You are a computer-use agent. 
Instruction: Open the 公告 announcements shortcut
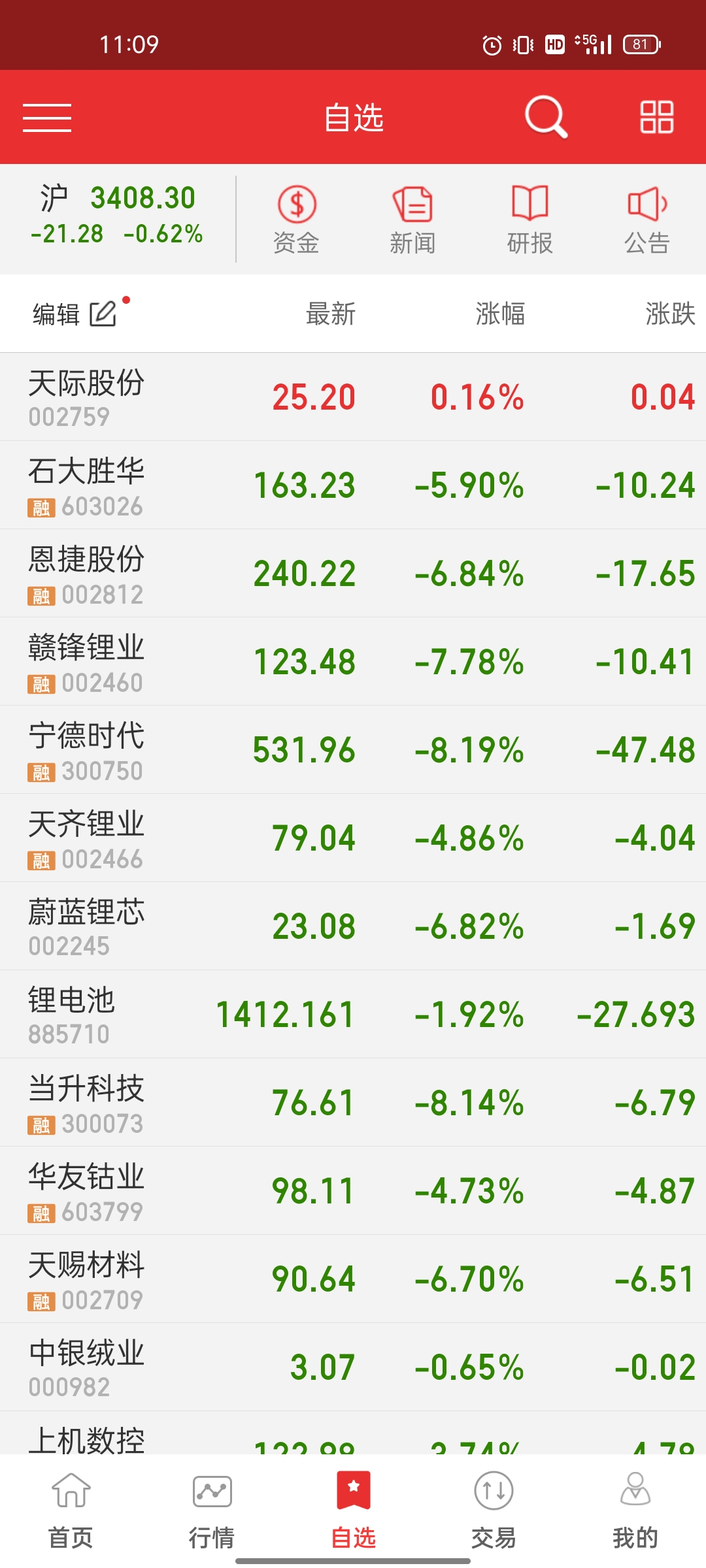point(647,220)
